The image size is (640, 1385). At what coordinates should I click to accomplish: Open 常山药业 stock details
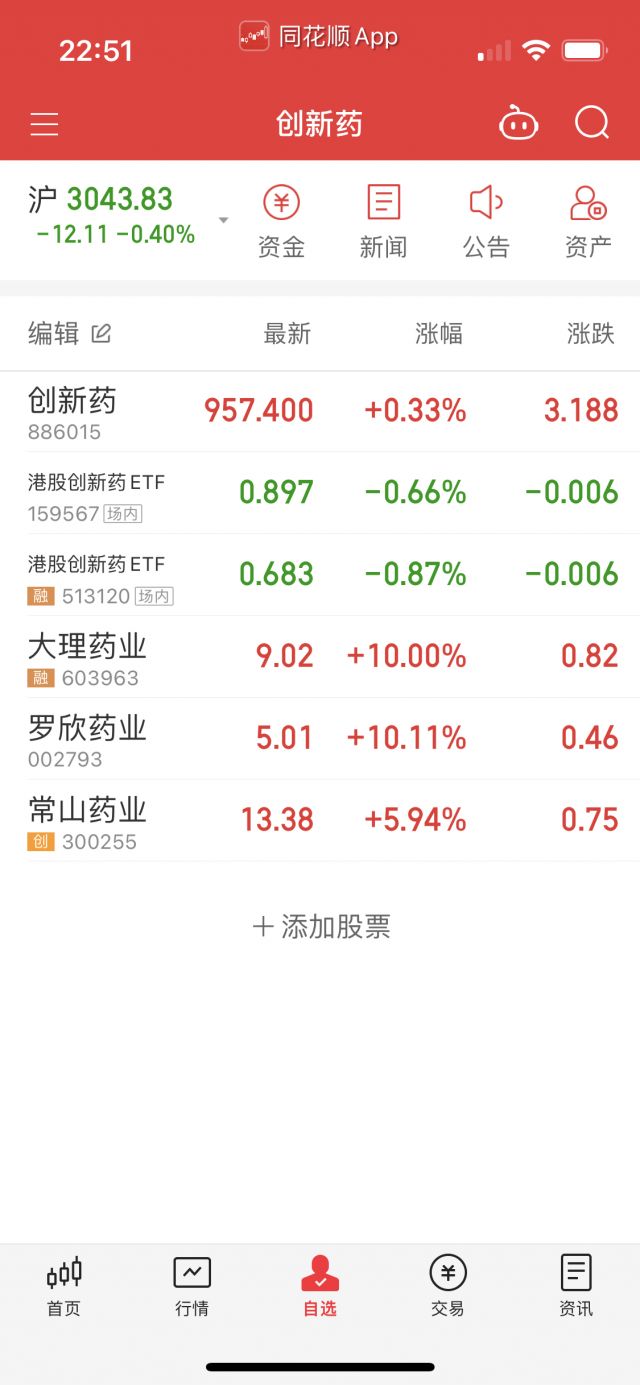click(320, 822)
